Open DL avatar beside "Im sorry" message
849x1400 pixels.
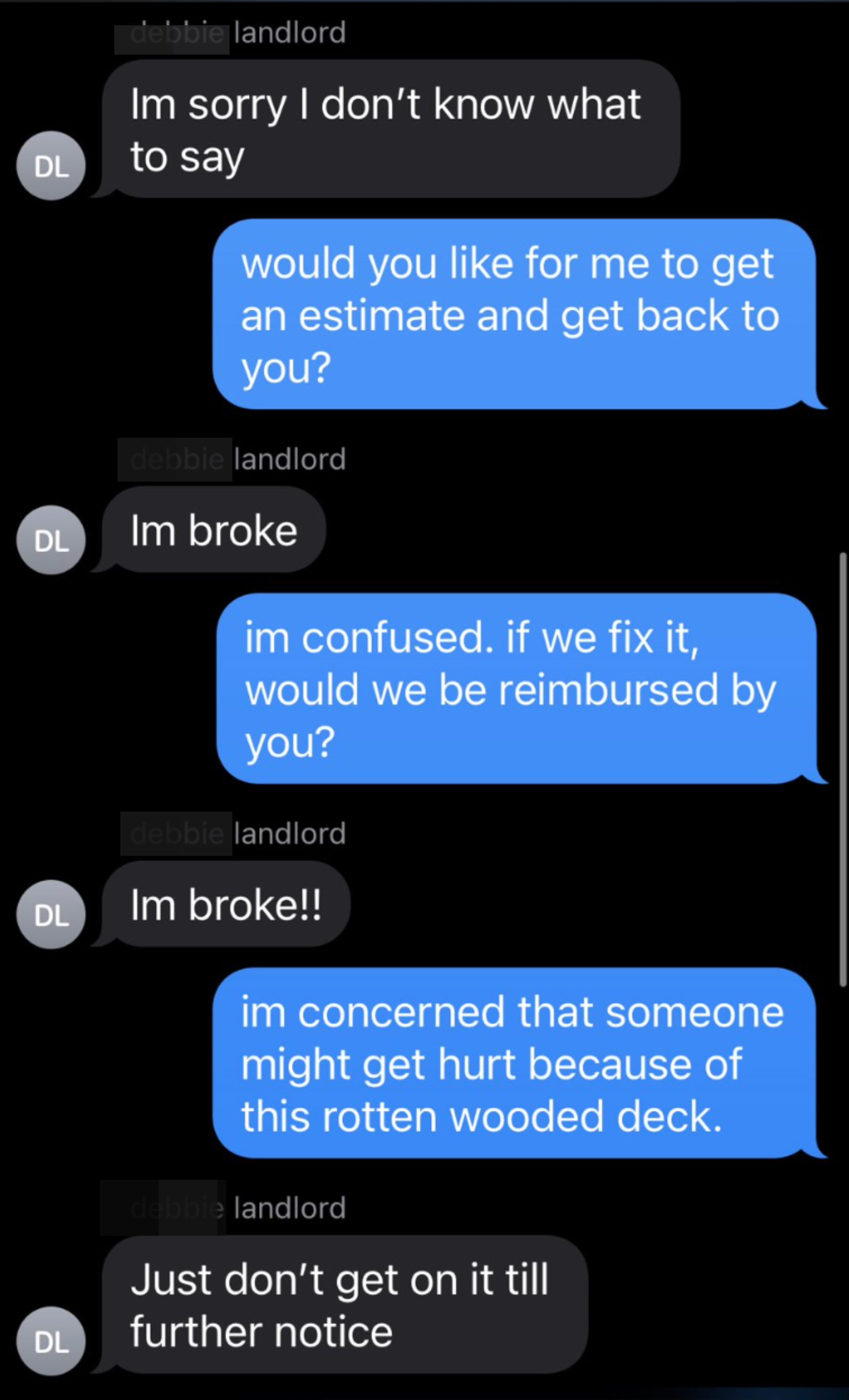pos(51,166)
